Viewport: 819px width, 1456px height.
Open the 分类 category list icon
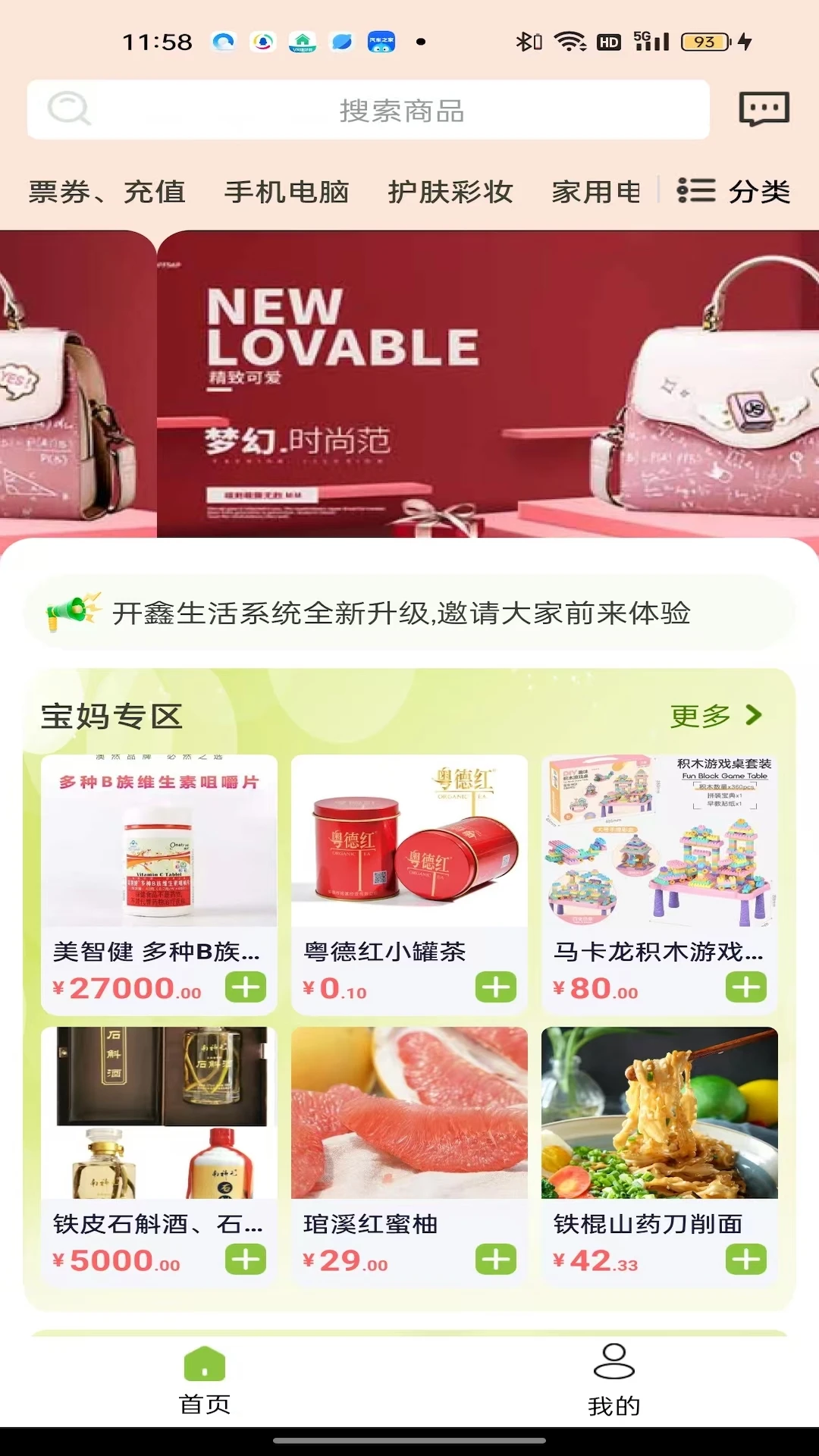point(695,191)
